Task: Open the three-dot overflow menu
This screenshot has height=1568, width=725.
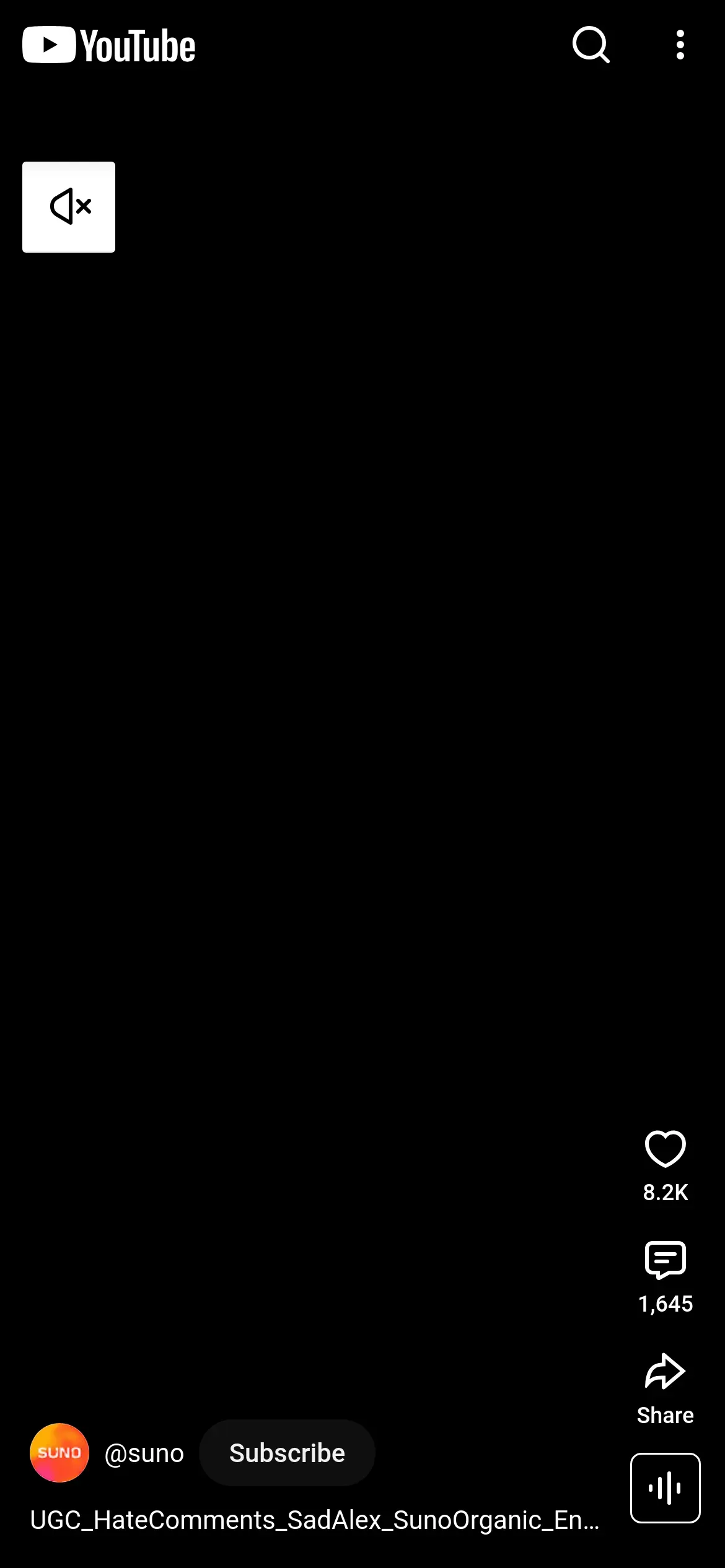Action: pyautogui.click(x=680, y=45)
